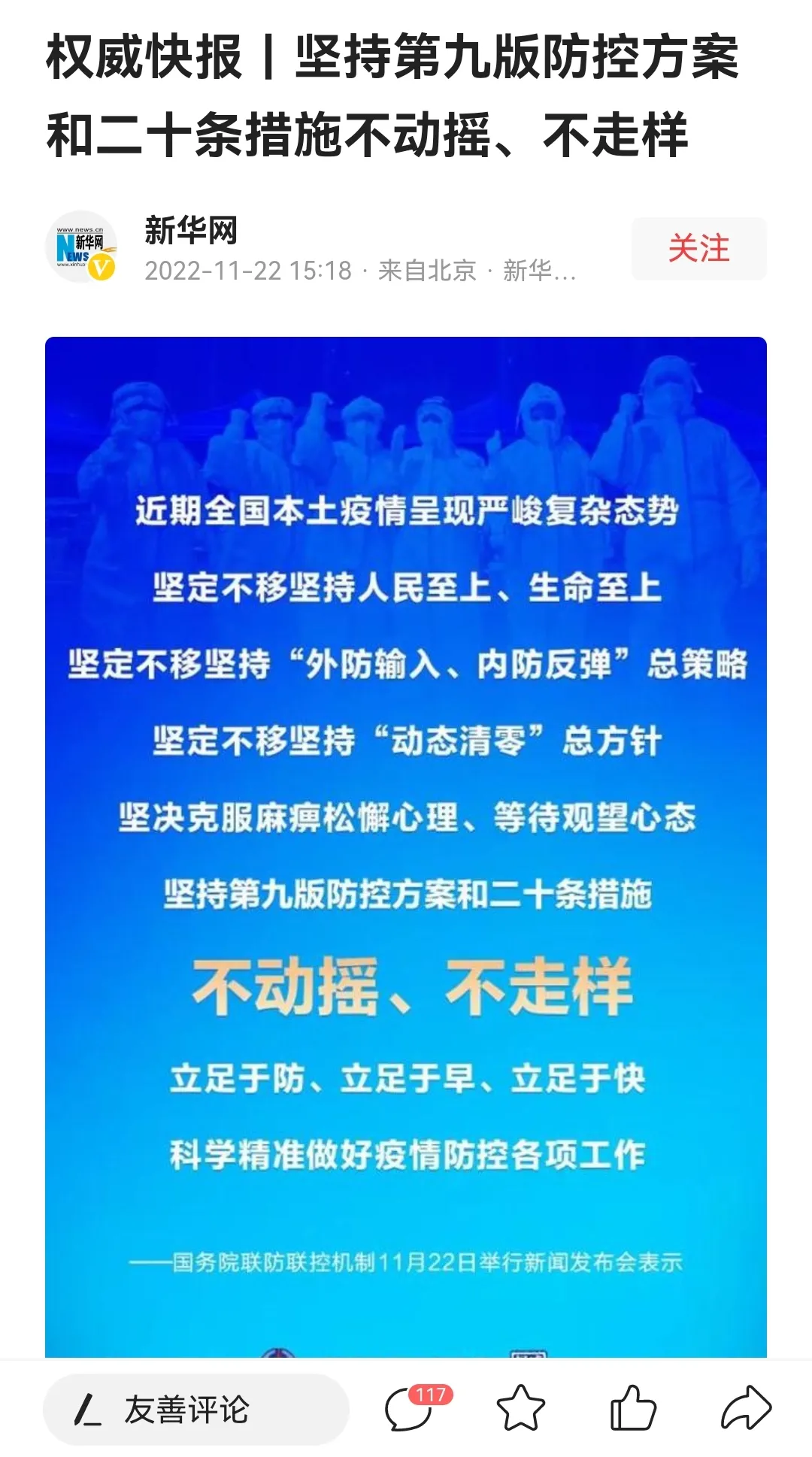Follow the 新华网 account via 关注
The width and height of the screenshot is (812, 1457).
pos(698,249)
